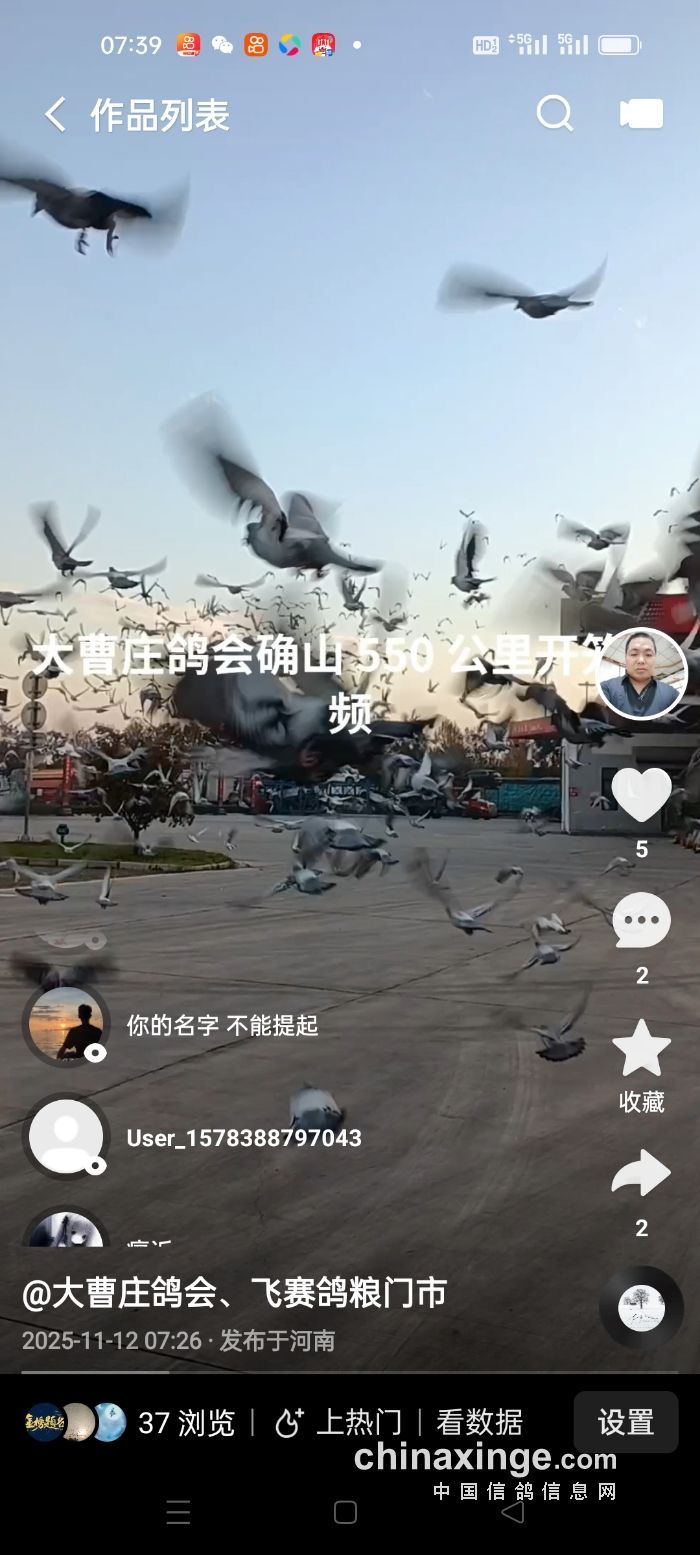
Task: Go back from the 作品列表 screen
Action: tap(55, 115)
